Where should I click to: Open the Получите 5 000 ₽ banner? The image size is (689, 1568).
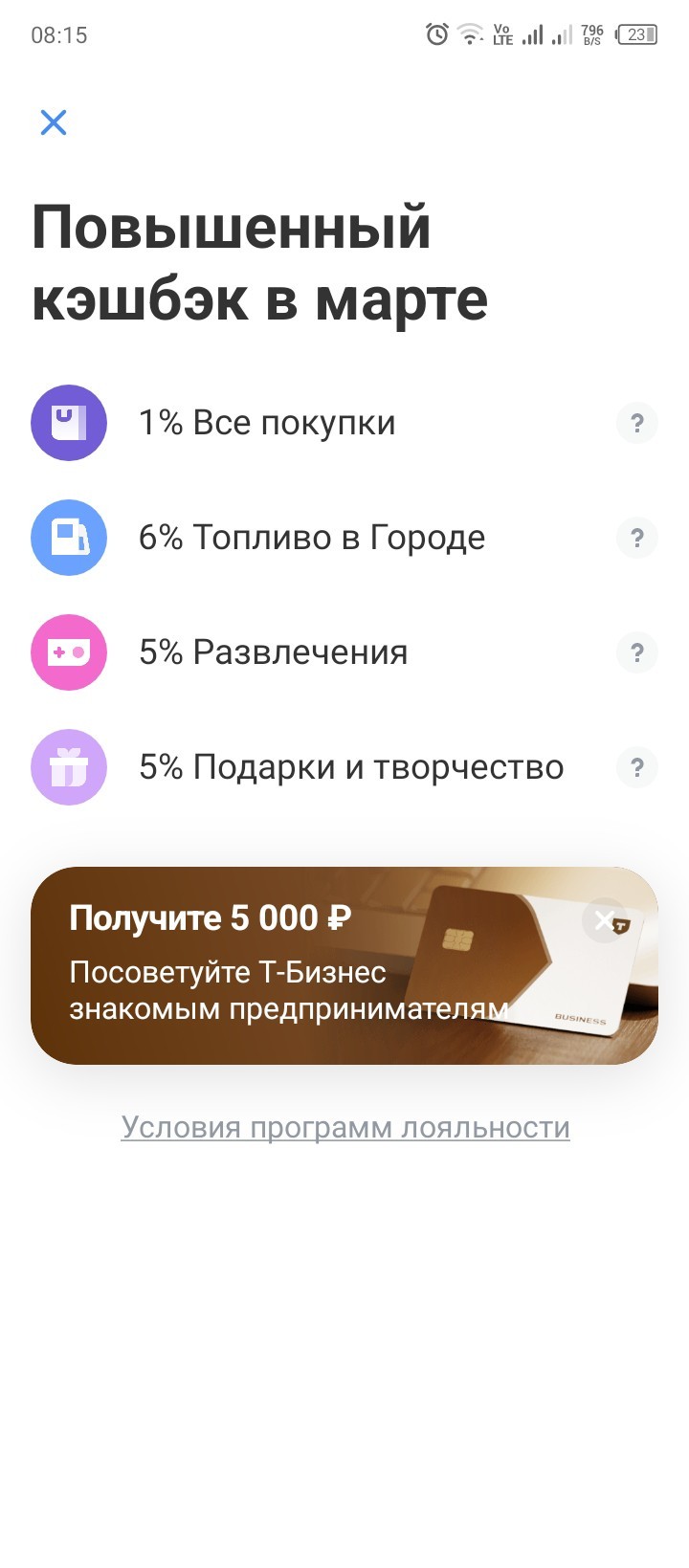coord(287,966)
